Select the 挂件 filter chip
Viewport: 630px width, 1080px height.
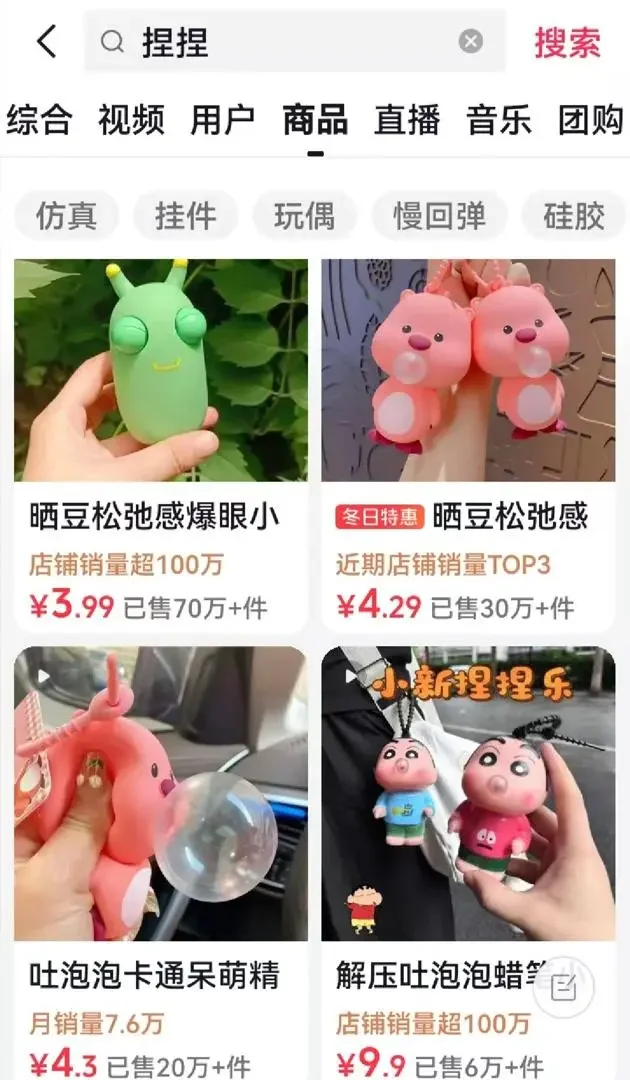pos(186,216)
